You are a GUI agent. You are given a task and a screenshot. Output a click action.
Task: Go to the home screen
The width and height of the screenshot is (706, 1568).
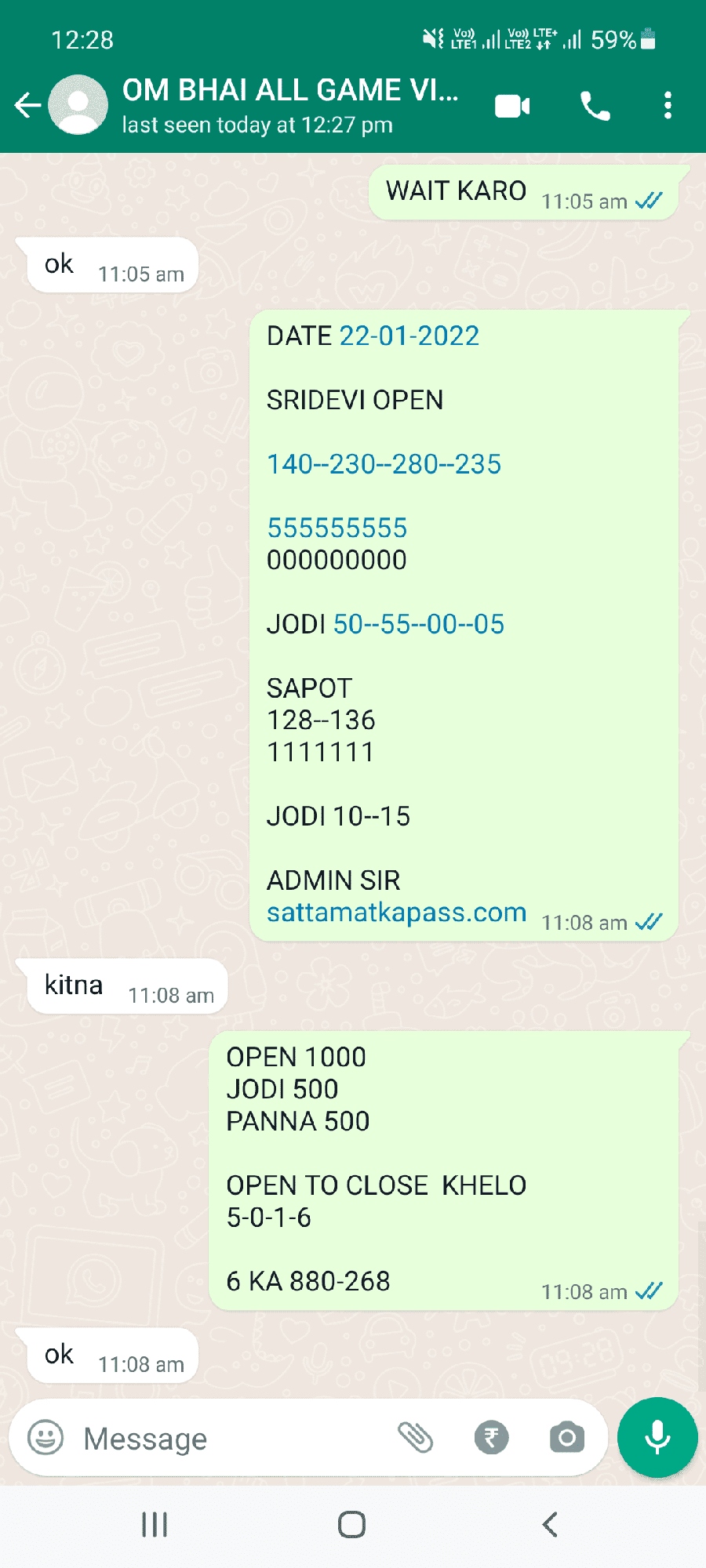coord(352,1525)
